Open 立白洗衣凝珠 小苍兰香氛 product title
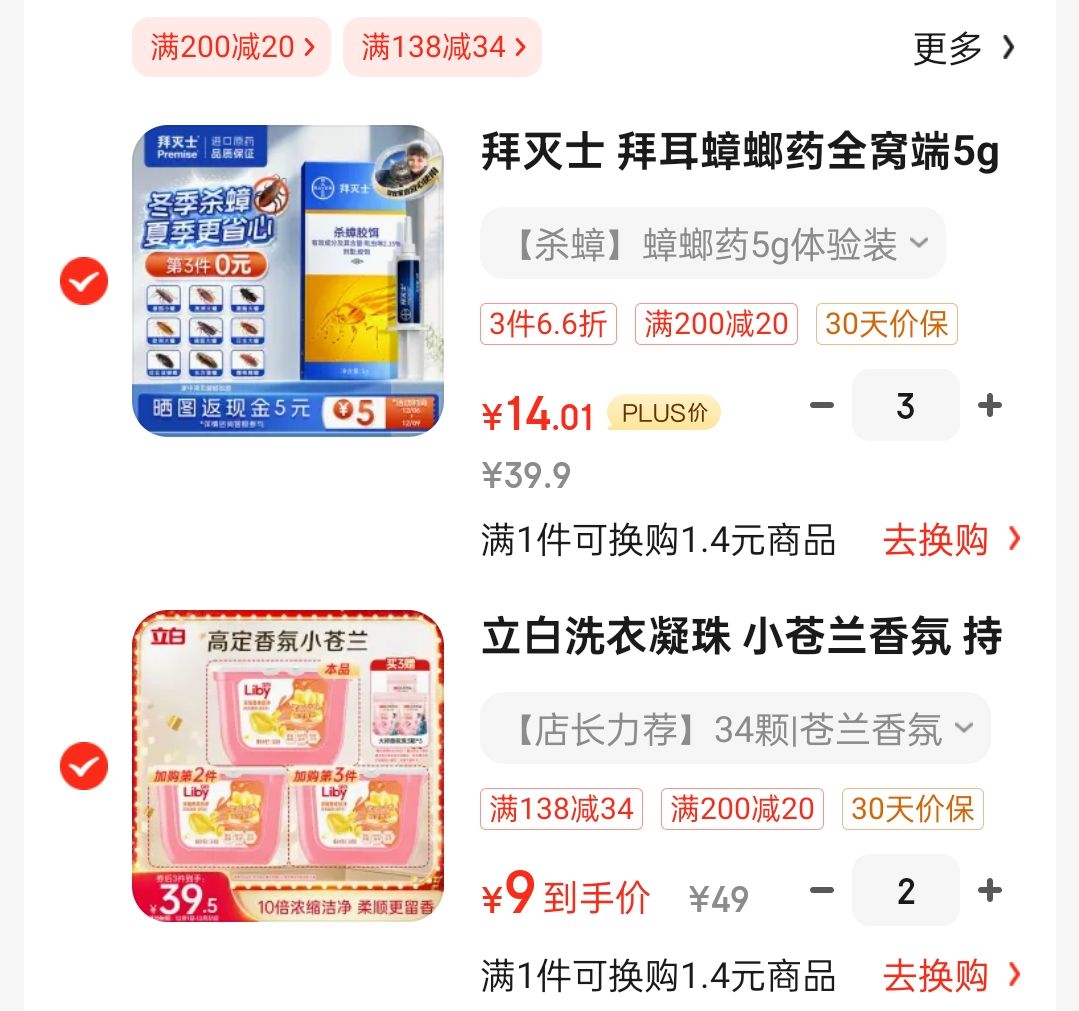 pyautogui.click(x=741, y=637)
